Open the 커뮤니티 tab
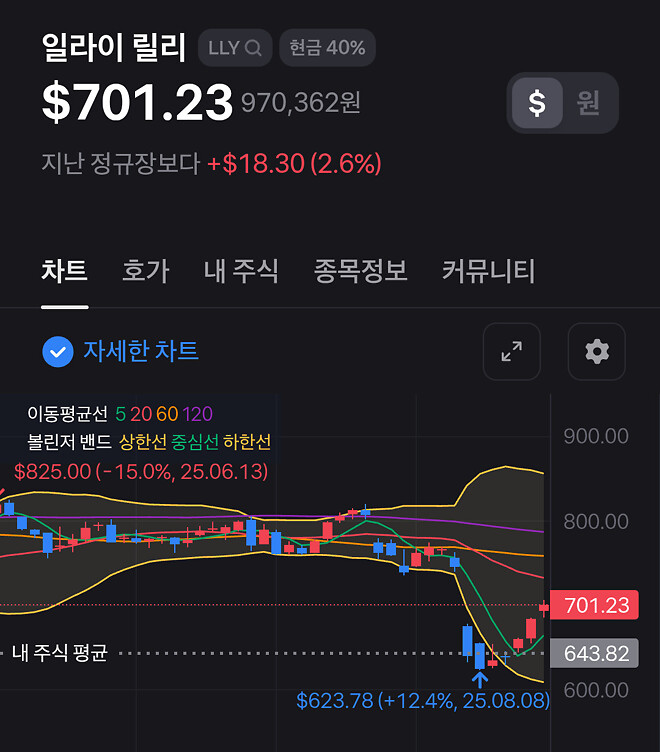The width and height of the screenshot is (660, 752). (488, 271)
